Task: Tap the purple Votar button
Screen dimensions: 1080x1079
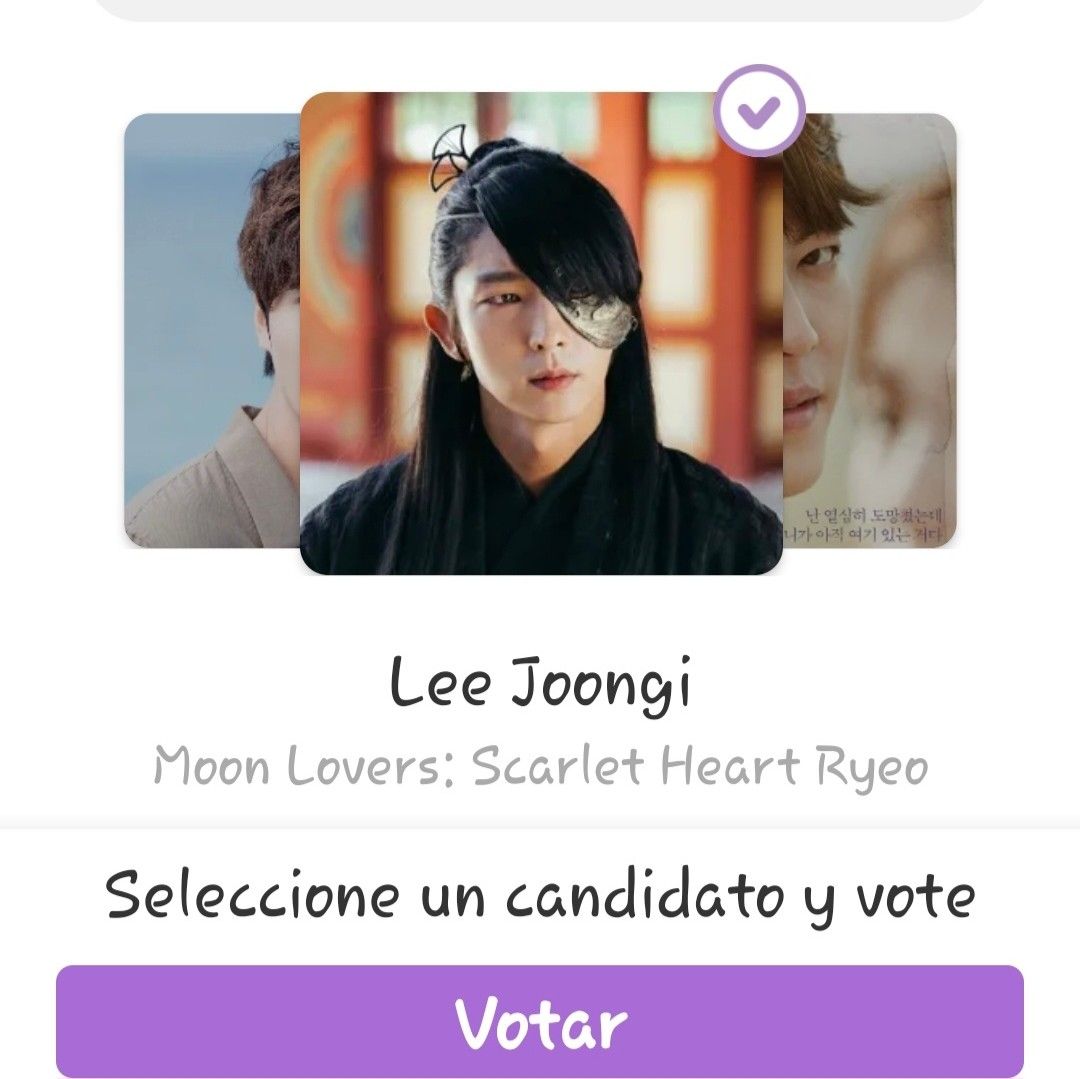Action: [x=540, y=1021]
